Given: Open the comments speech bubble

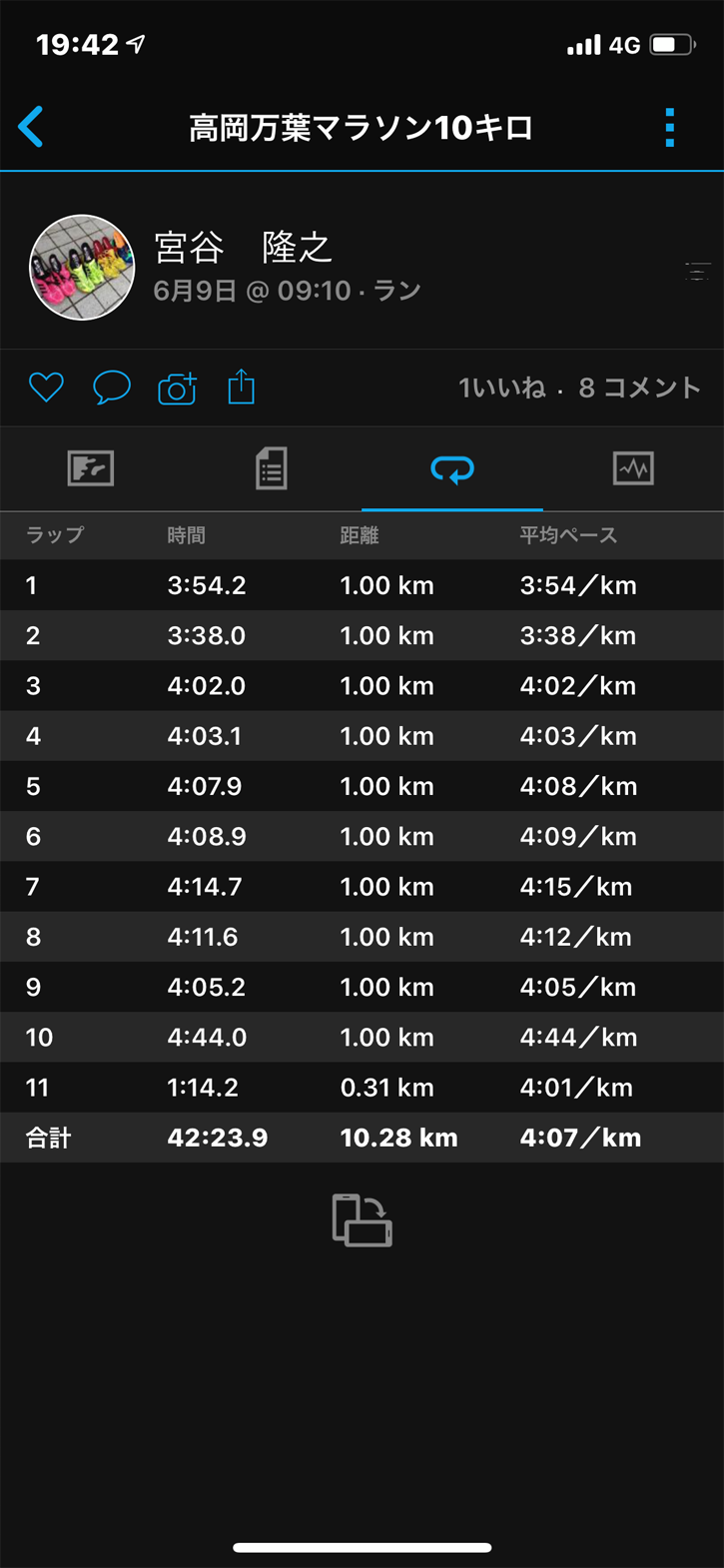Looking at the screenshot, I should coord(111,388).
